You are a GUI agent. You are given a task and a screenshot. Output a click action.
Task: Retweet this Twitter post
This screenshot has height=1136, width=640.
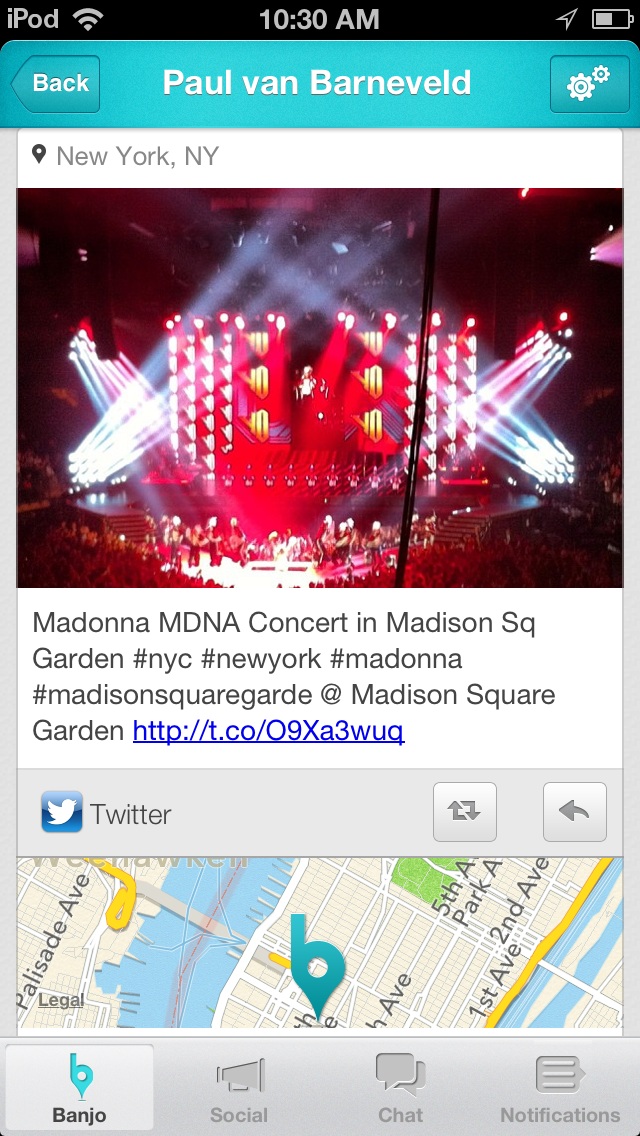point(465,811)
